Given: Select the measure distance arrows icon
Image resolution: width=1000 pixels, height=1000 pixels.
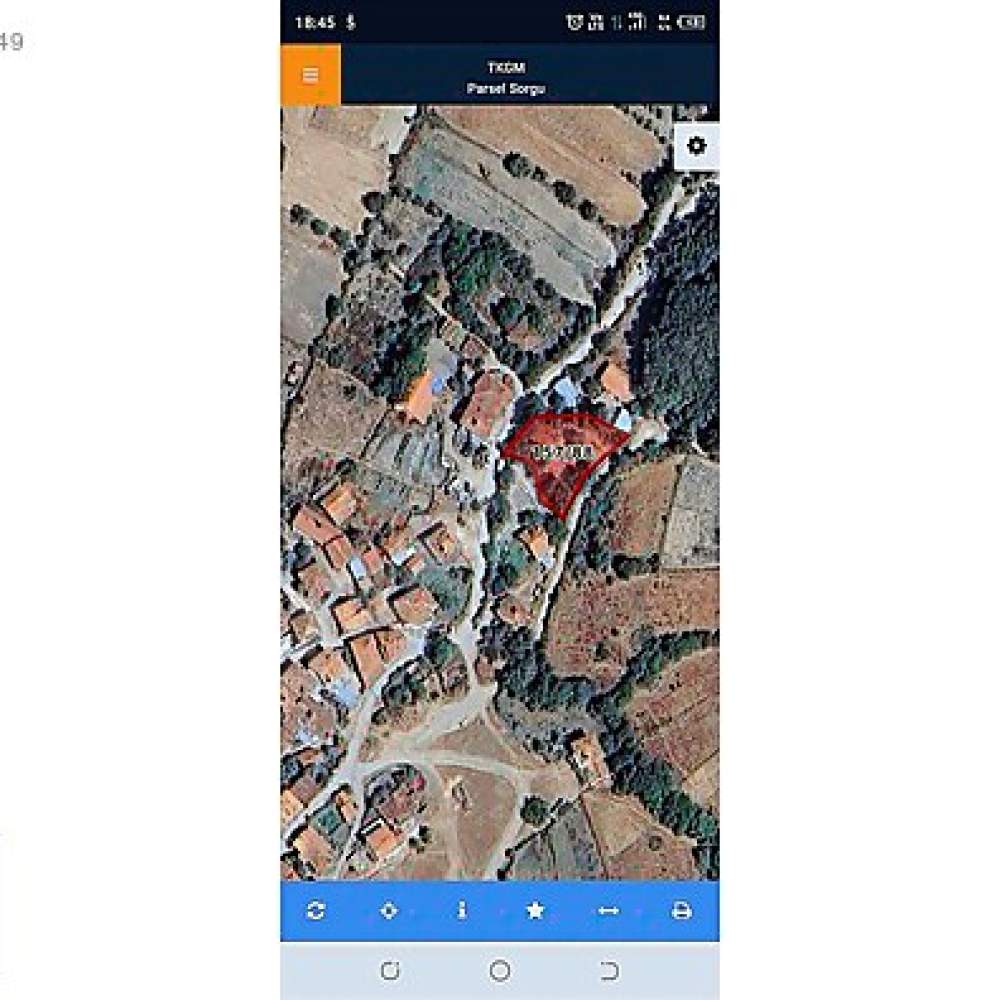Looking at the screenshot, I should [x=608, y=910].
